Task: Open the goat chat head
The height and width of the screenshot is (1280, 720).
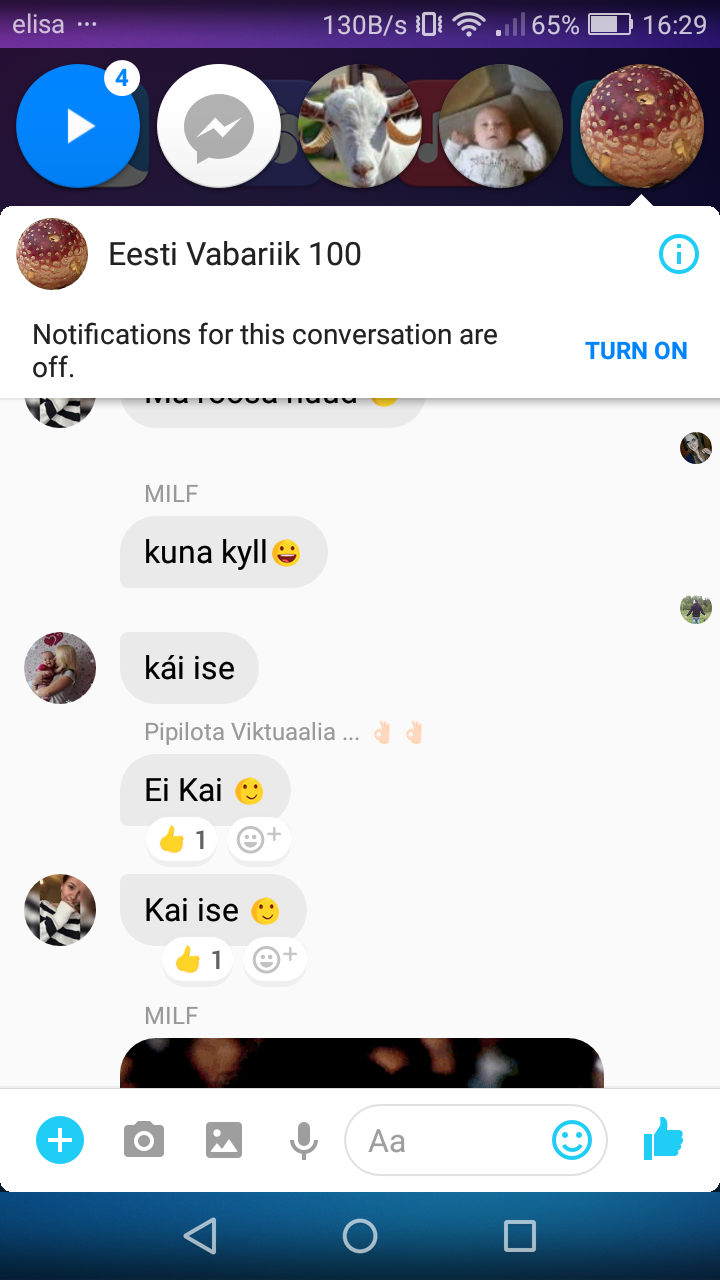Action: click(x=361, y=126)
